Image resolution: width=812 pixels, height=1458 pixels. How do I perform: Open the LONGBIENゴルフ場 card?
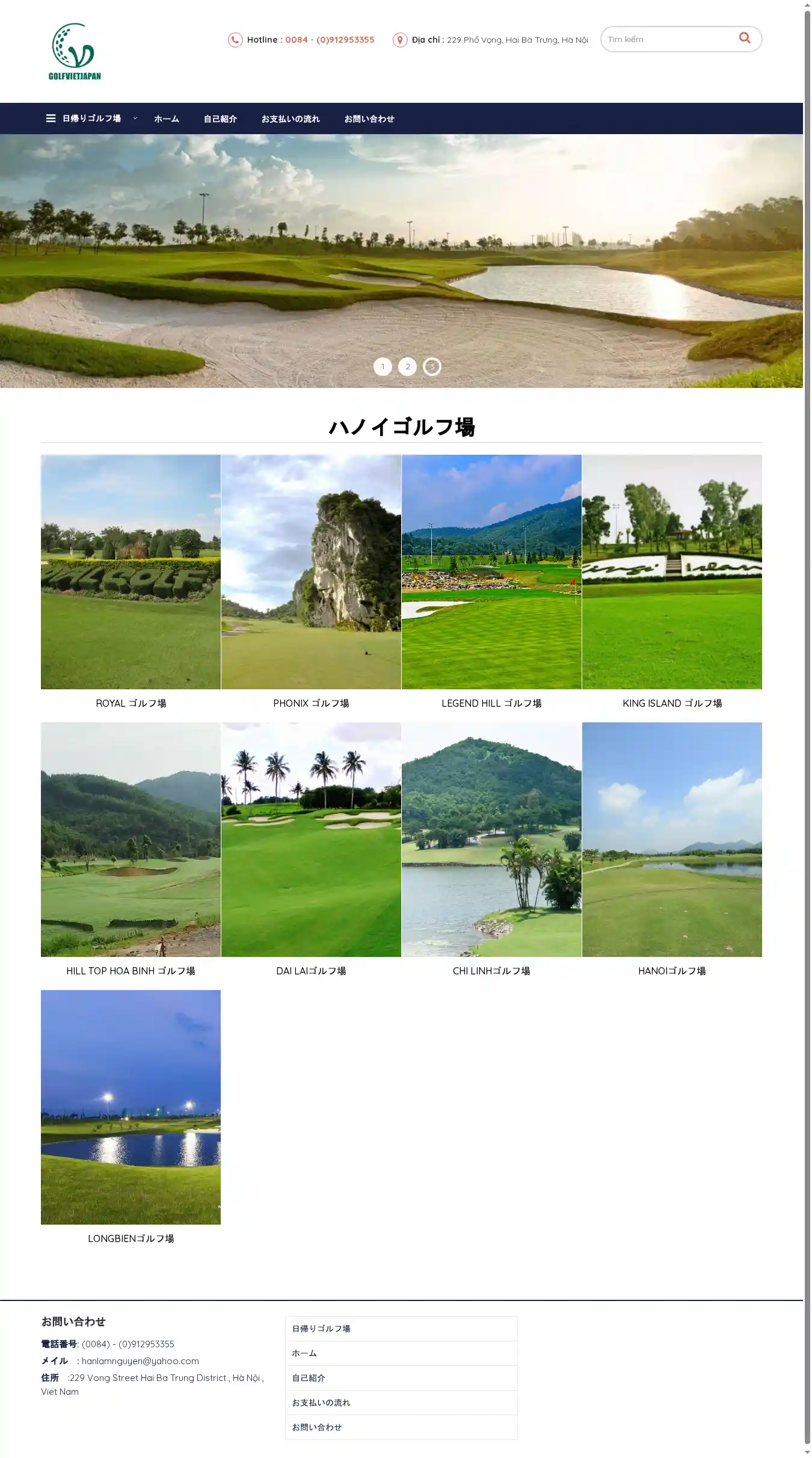point(131,1107)
